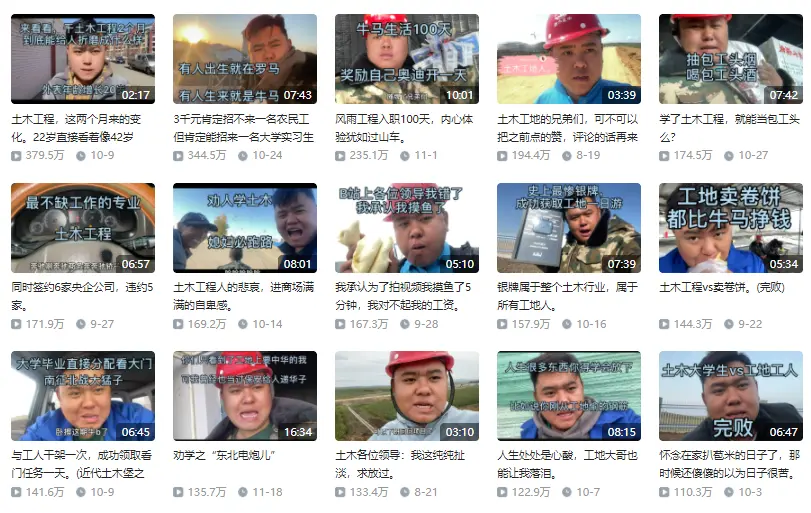Select the video '土木各位领导'
Screen dimensions: 811x513
coord(406,396)
